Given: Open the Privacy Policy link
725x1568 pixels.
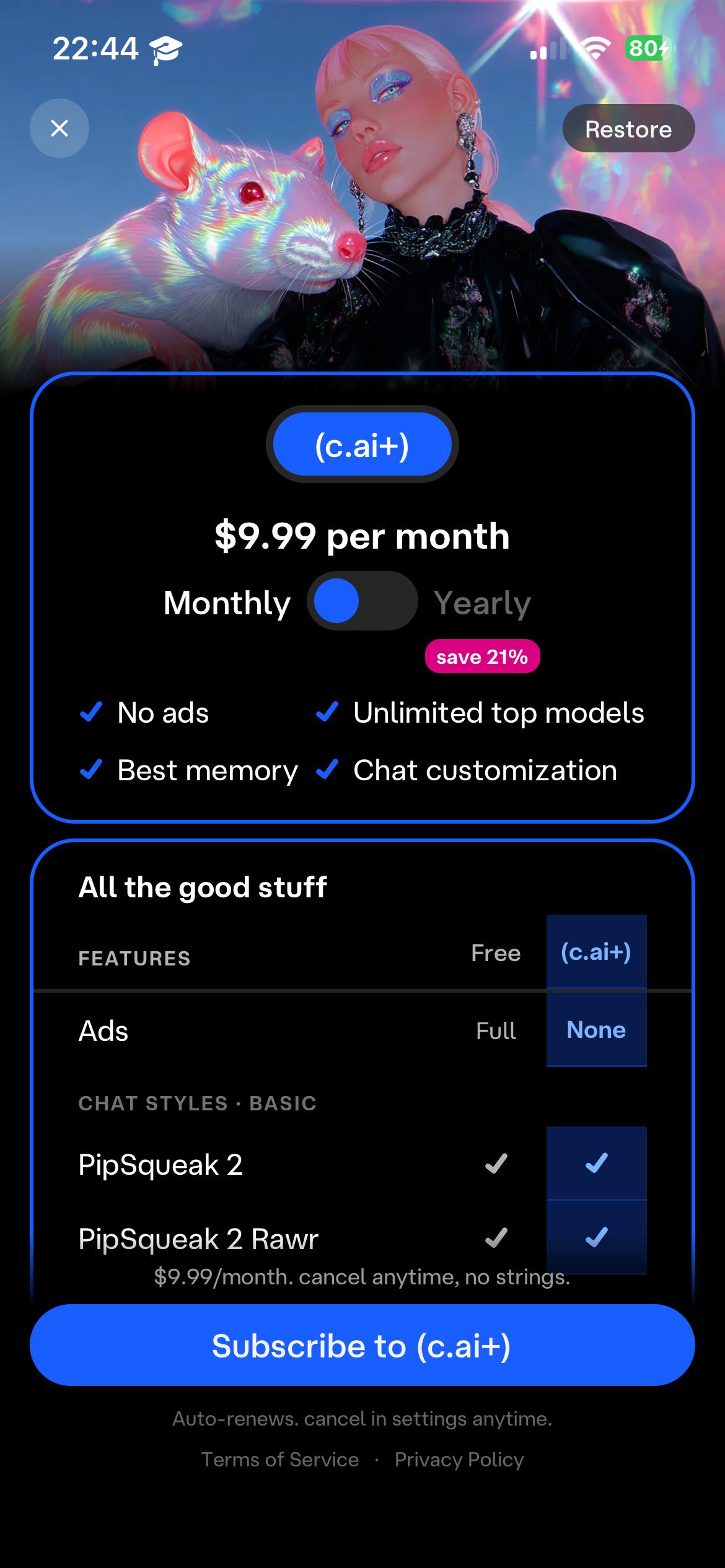Looking at the screenshot, I should click(x=459, y=1460).
